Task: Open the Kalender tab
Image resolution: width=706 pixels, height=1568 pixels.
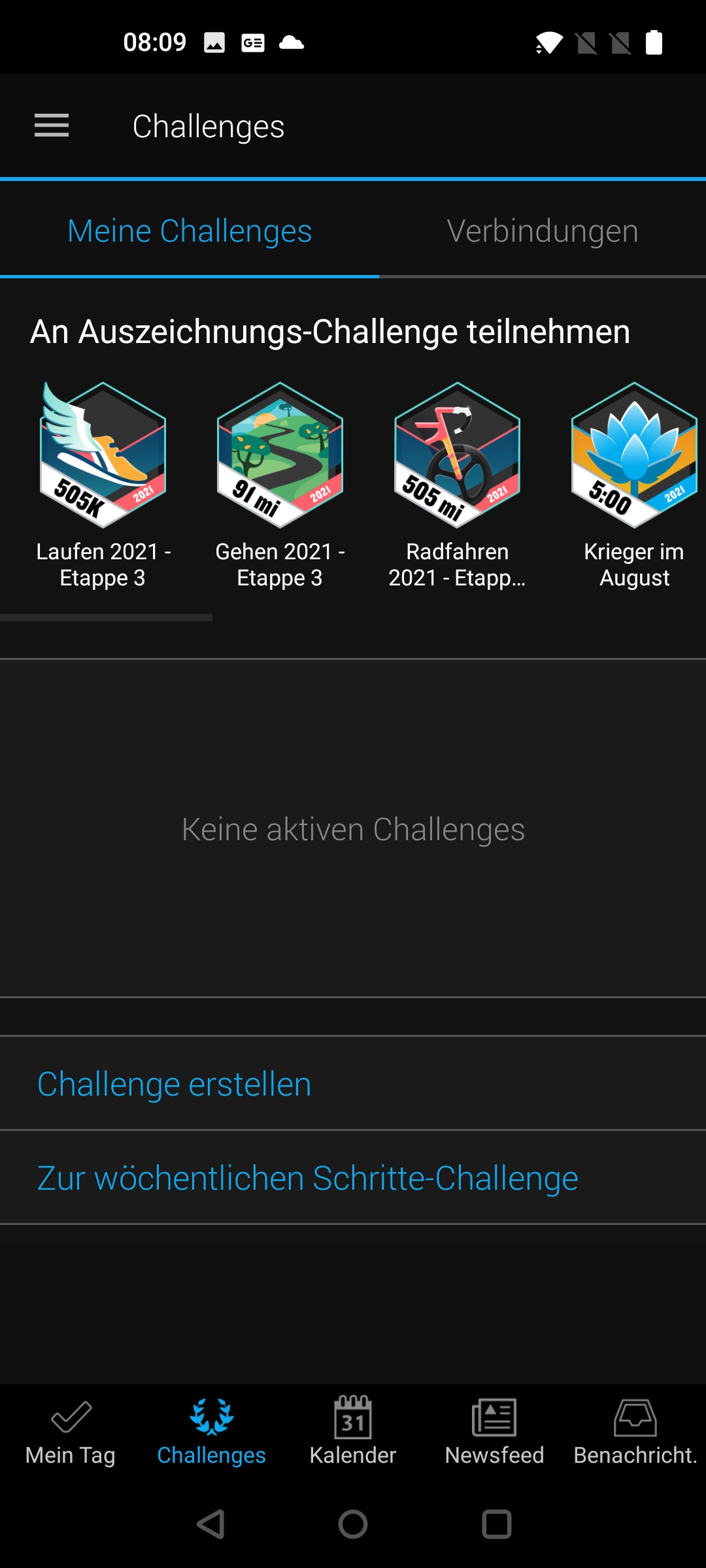Action: pos(353,1432)
